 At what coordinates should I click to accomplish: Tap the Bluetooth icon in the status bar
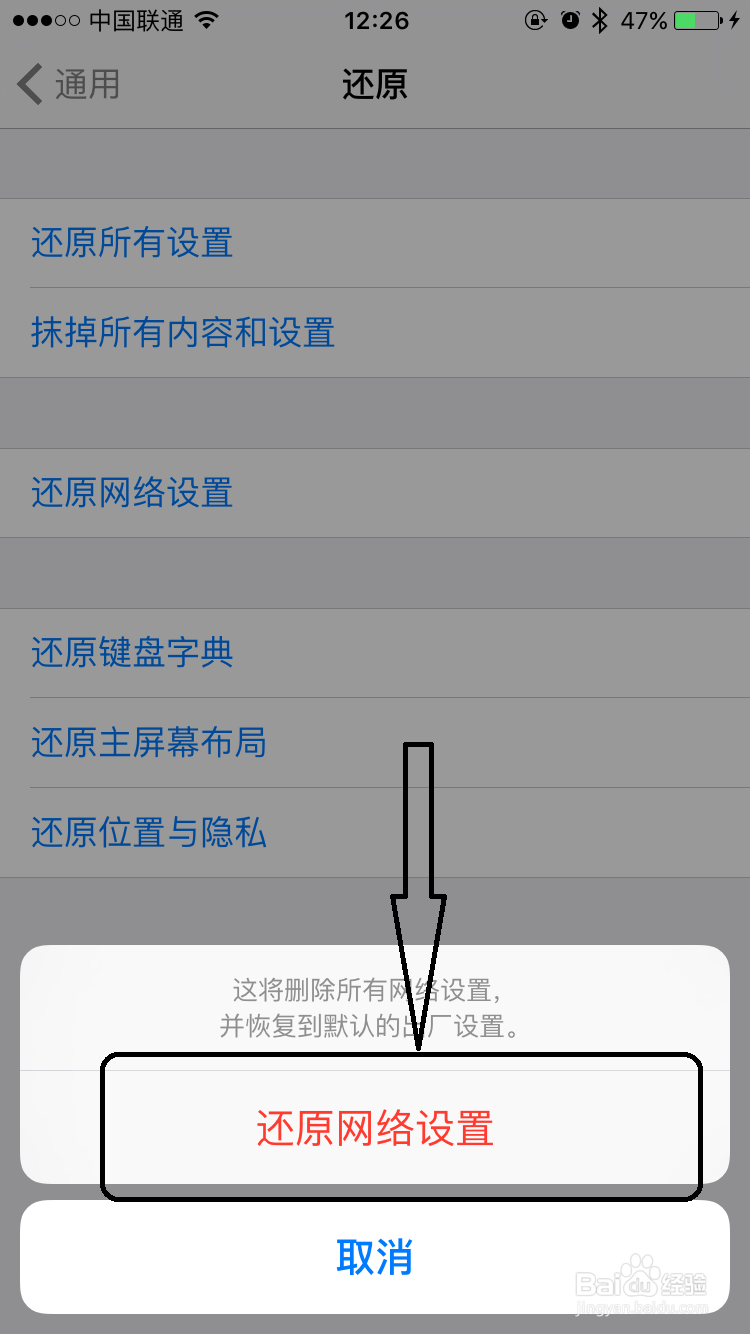[x=599, y=20]
